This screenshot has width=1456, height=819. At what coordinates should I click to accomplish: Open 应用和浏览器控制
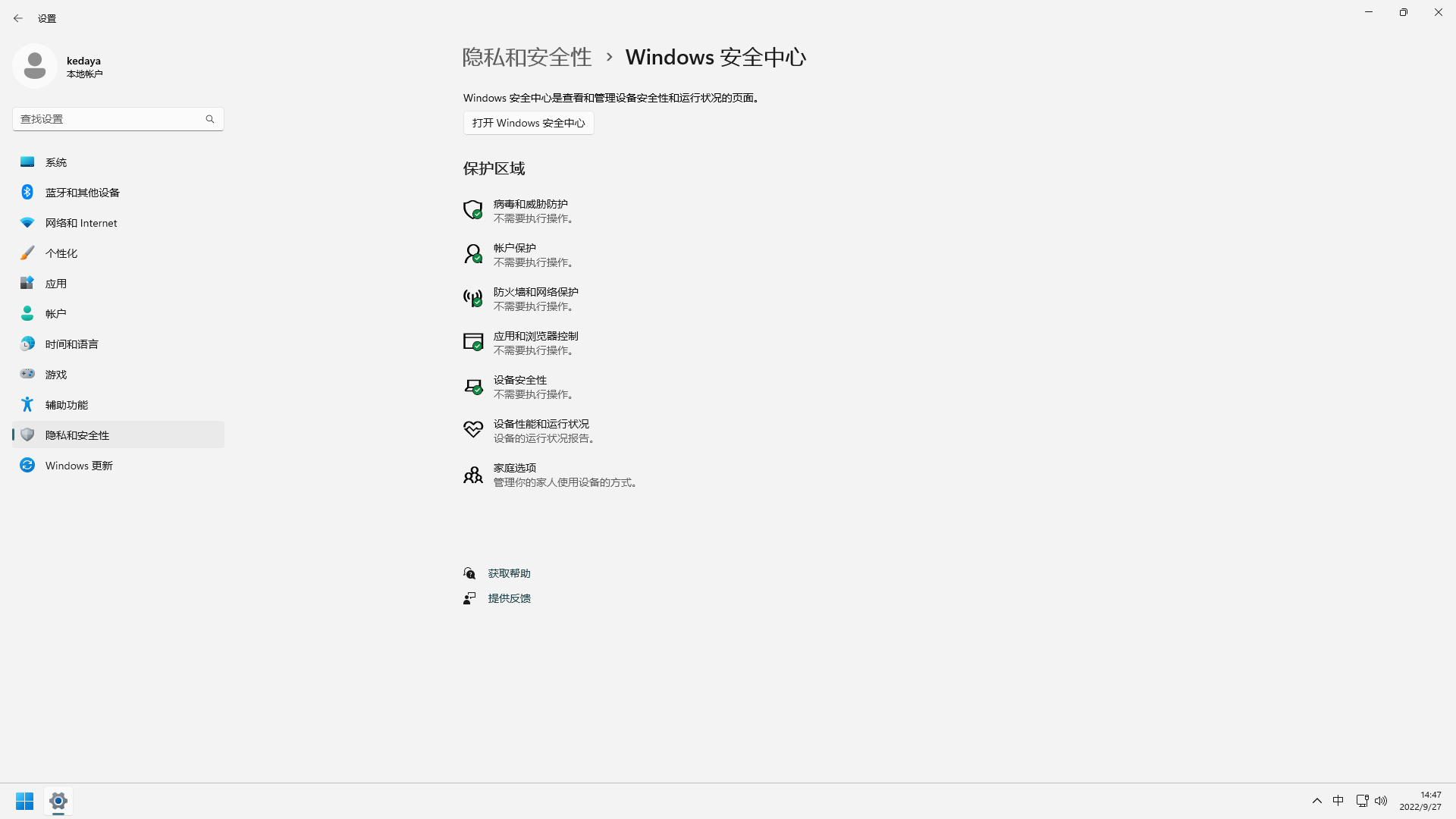pos(535,337)
